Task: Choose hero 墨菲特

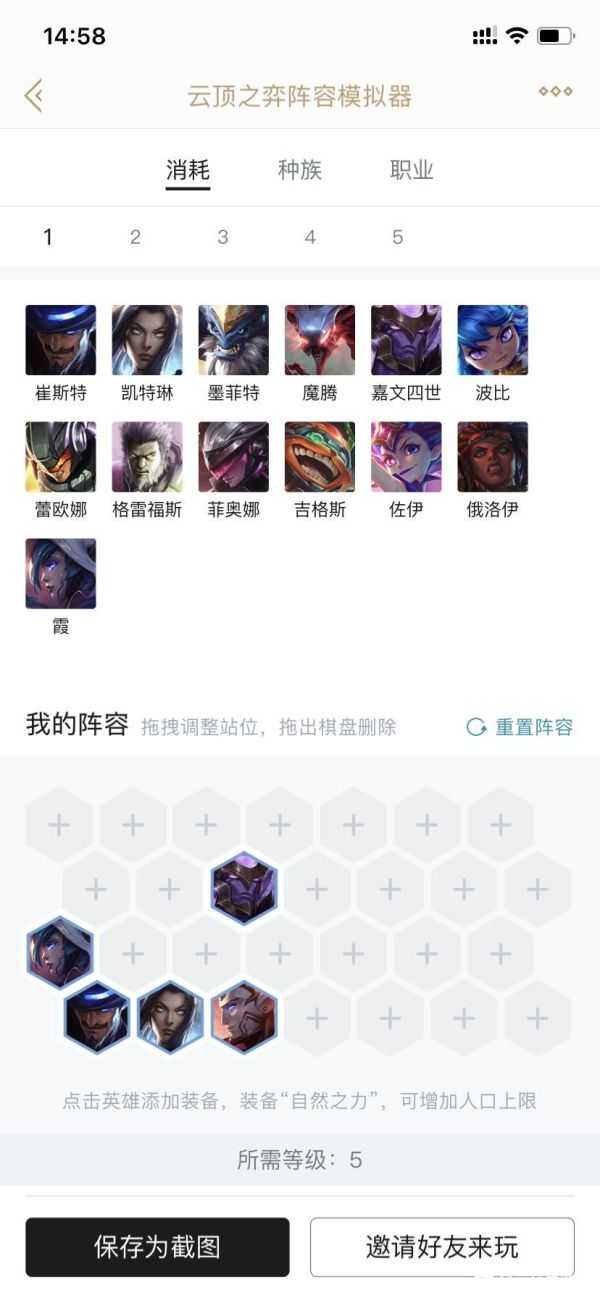Action: point(233,340)
